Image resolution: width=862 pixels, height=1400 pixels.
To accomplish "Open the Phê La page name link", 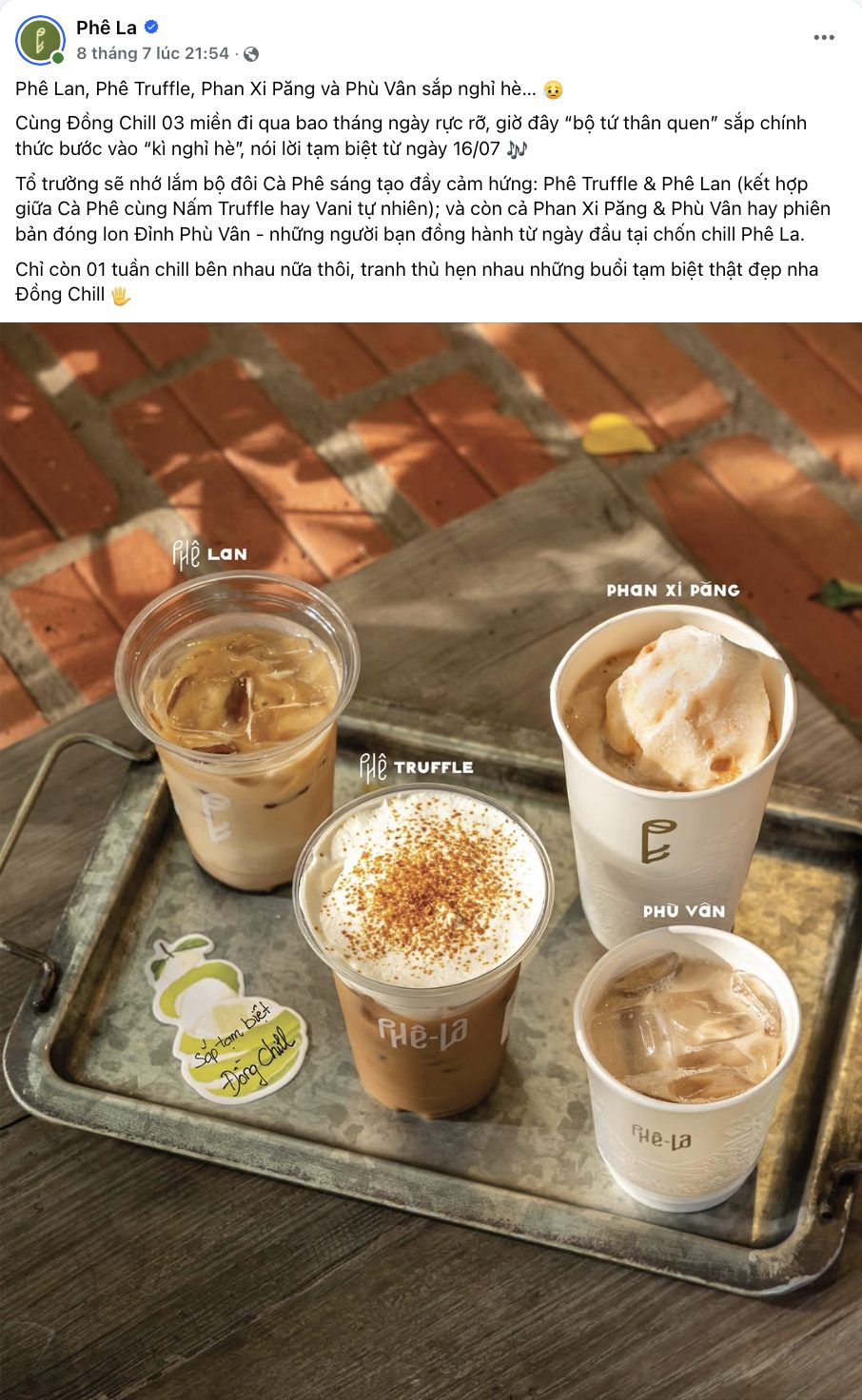I will 106,28.
